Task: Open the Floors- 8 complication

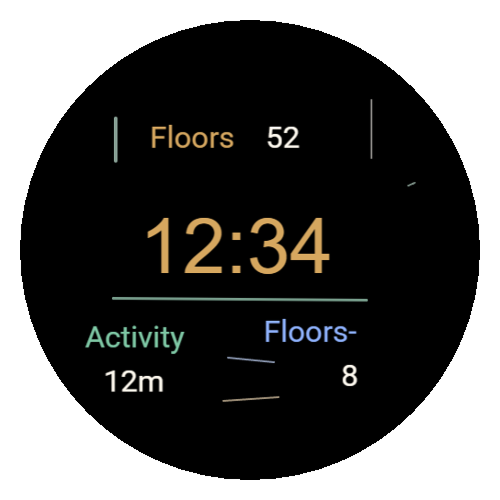Action: tap(311, 353)
